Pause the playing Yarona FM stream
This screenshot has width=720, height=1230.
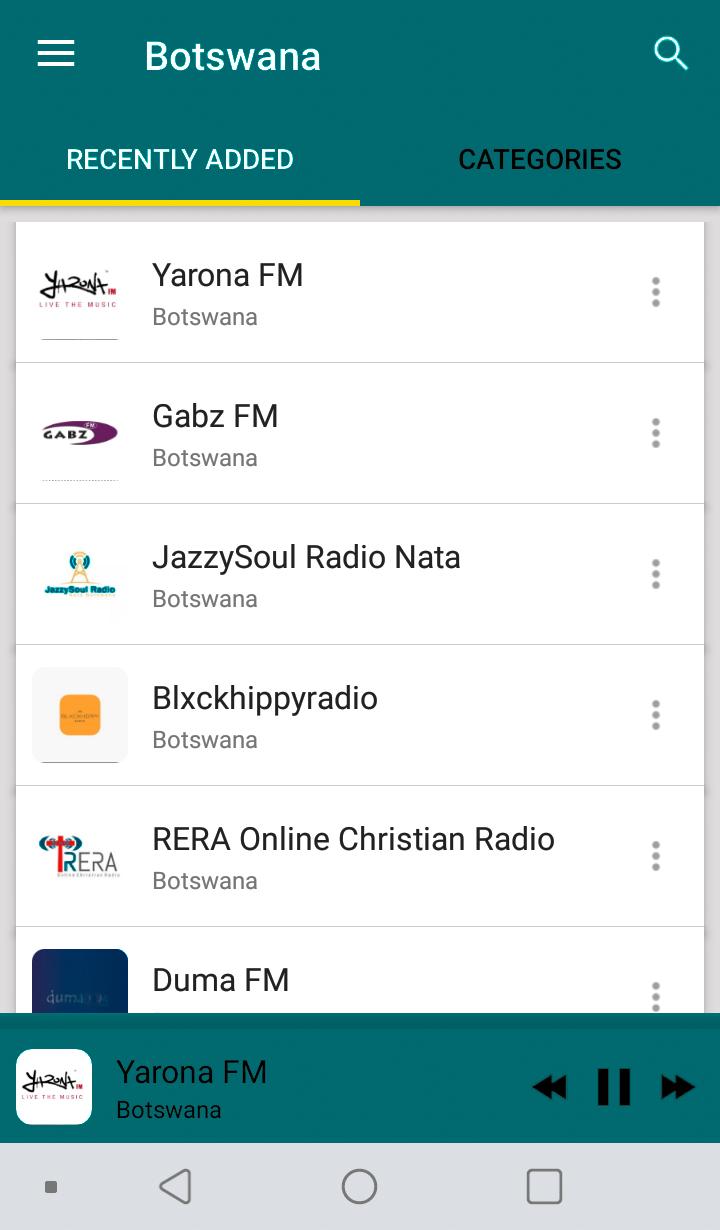pyautogui.click(x=614, y=1087)
